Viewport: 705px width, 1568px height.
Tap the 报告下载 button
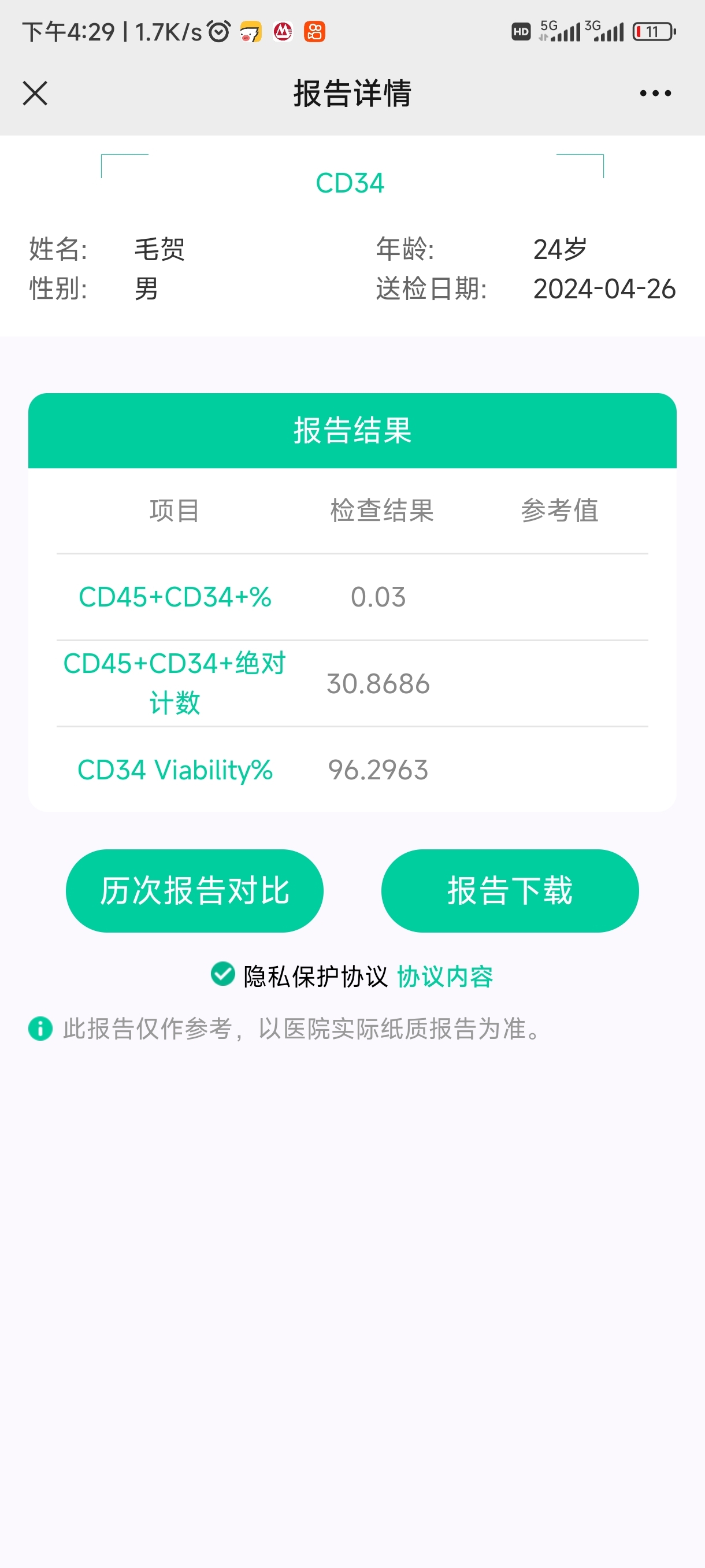(510, 890)
